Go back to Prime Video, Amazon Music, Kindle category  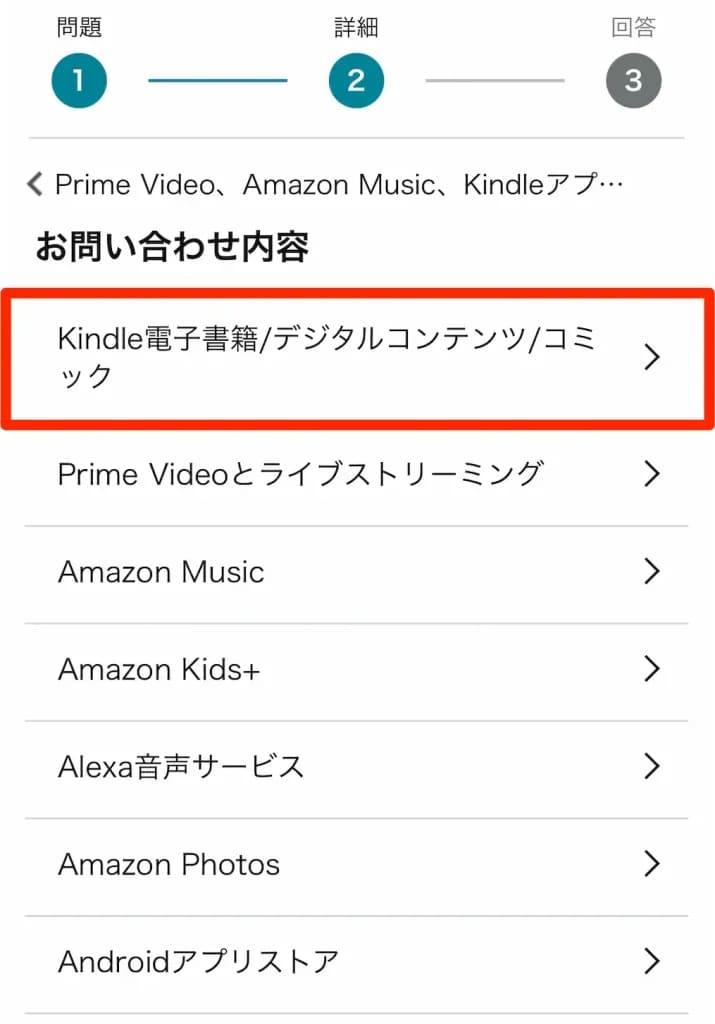330,185
